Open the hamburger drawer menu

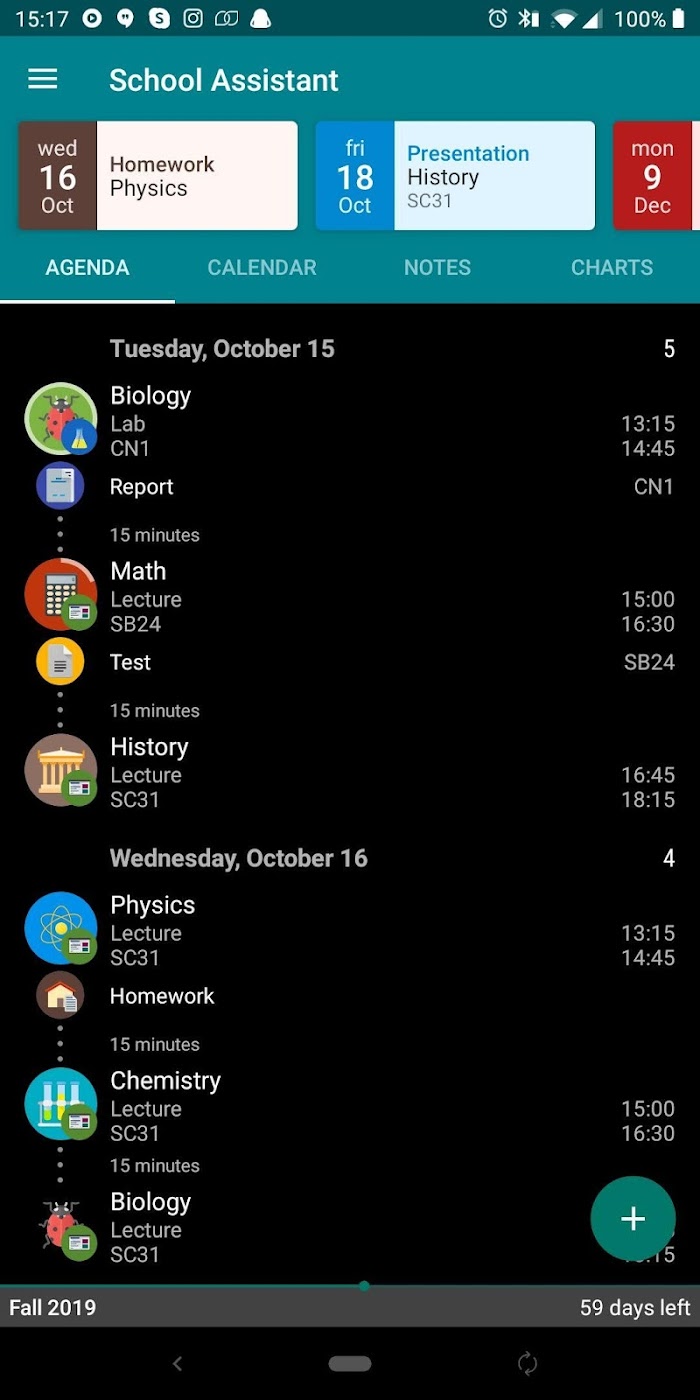pos(42,80)
